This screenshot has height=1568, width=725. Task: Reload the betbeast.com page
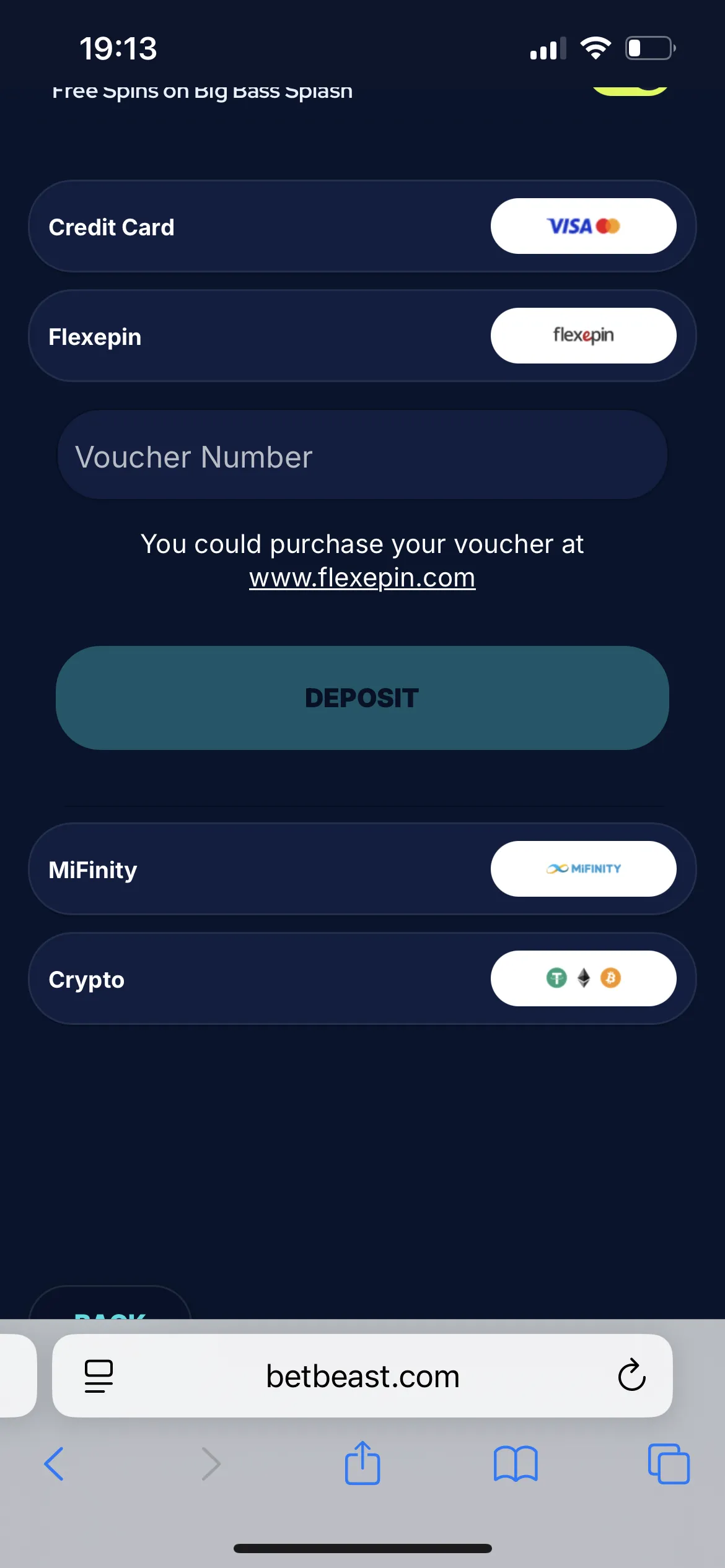[x=631, y=1375]
